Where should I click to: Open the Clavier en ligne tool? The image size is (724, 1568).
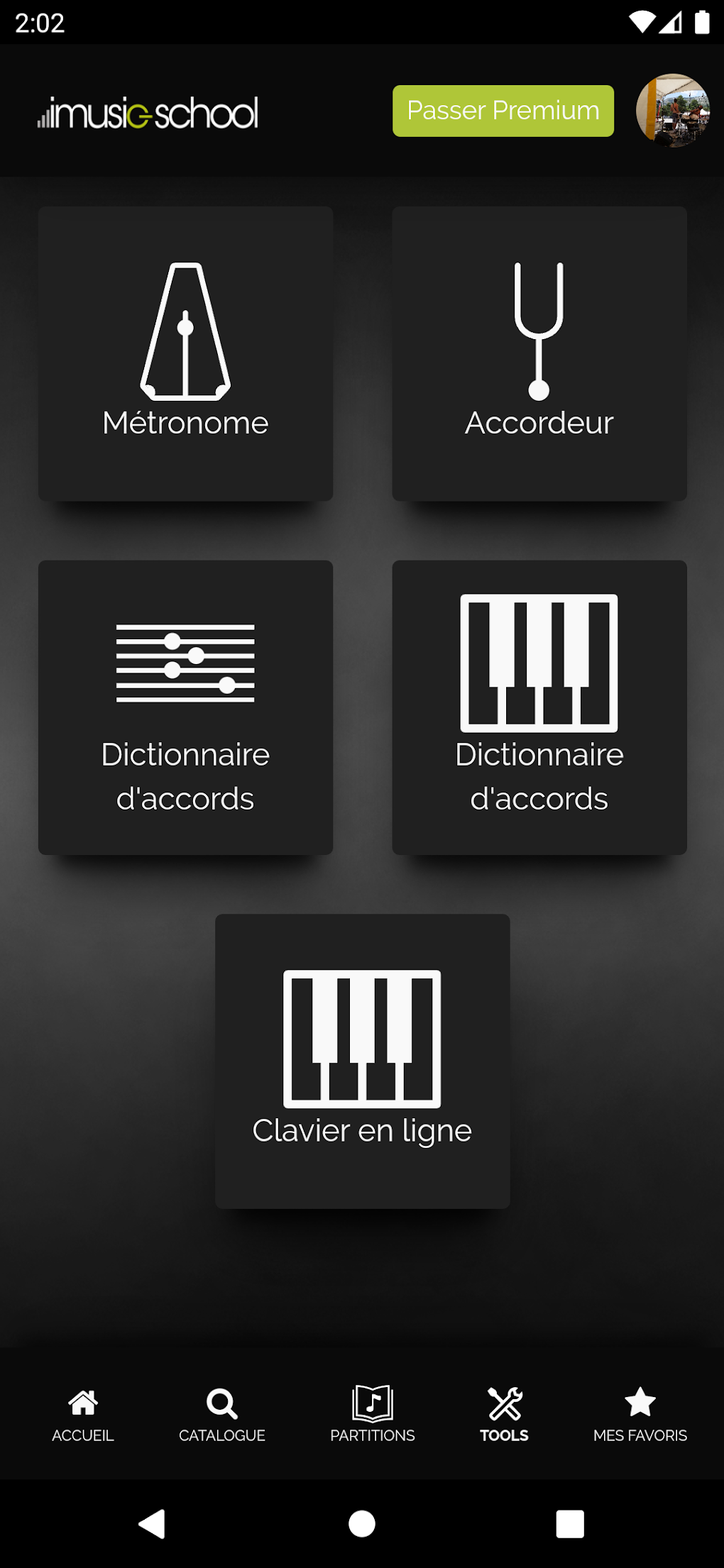[x=362, y=1061]
